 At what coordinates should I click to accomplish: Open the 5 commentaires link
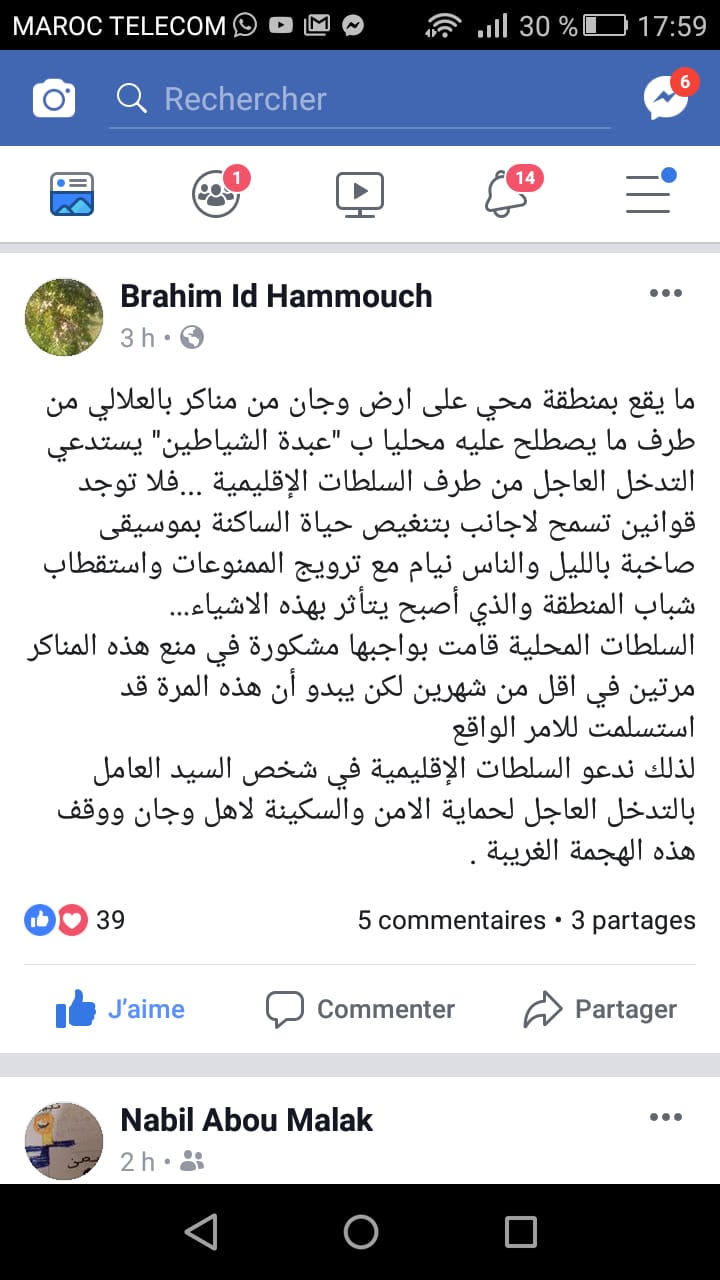click(x=452, y=920)
